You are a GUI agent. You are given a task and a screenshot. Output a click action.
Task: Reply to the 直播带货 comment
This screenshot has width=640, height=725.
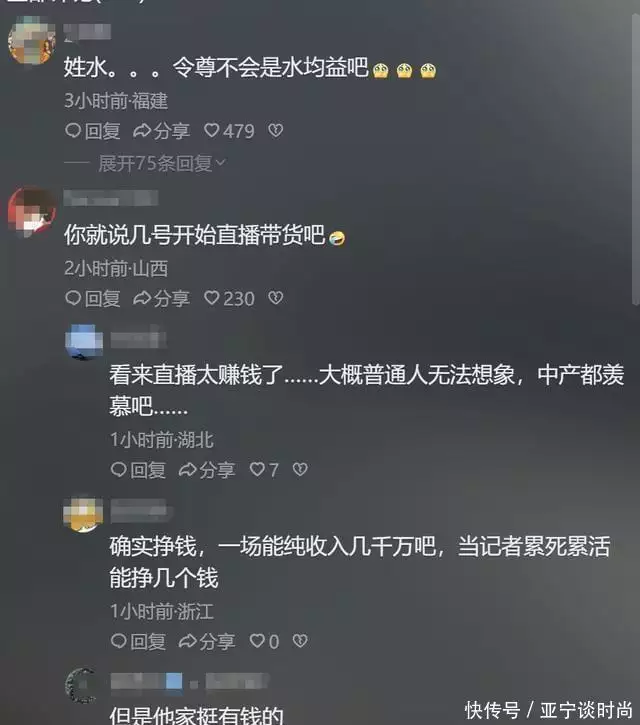tap(92, 298)
